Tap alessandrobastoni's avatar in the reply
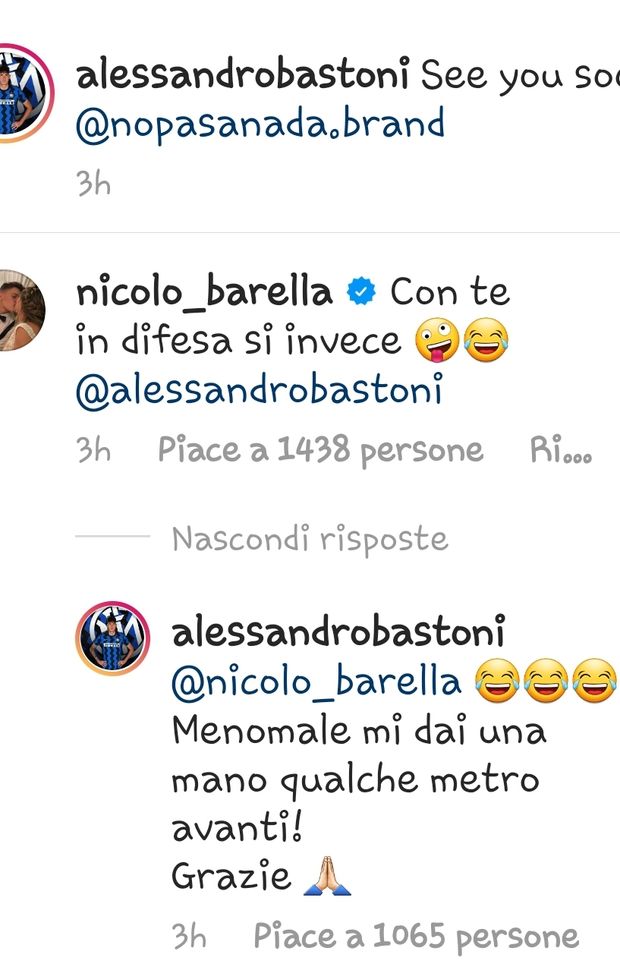Image resolution: width=620 pixels, height=973 pixels. (112, 638)
